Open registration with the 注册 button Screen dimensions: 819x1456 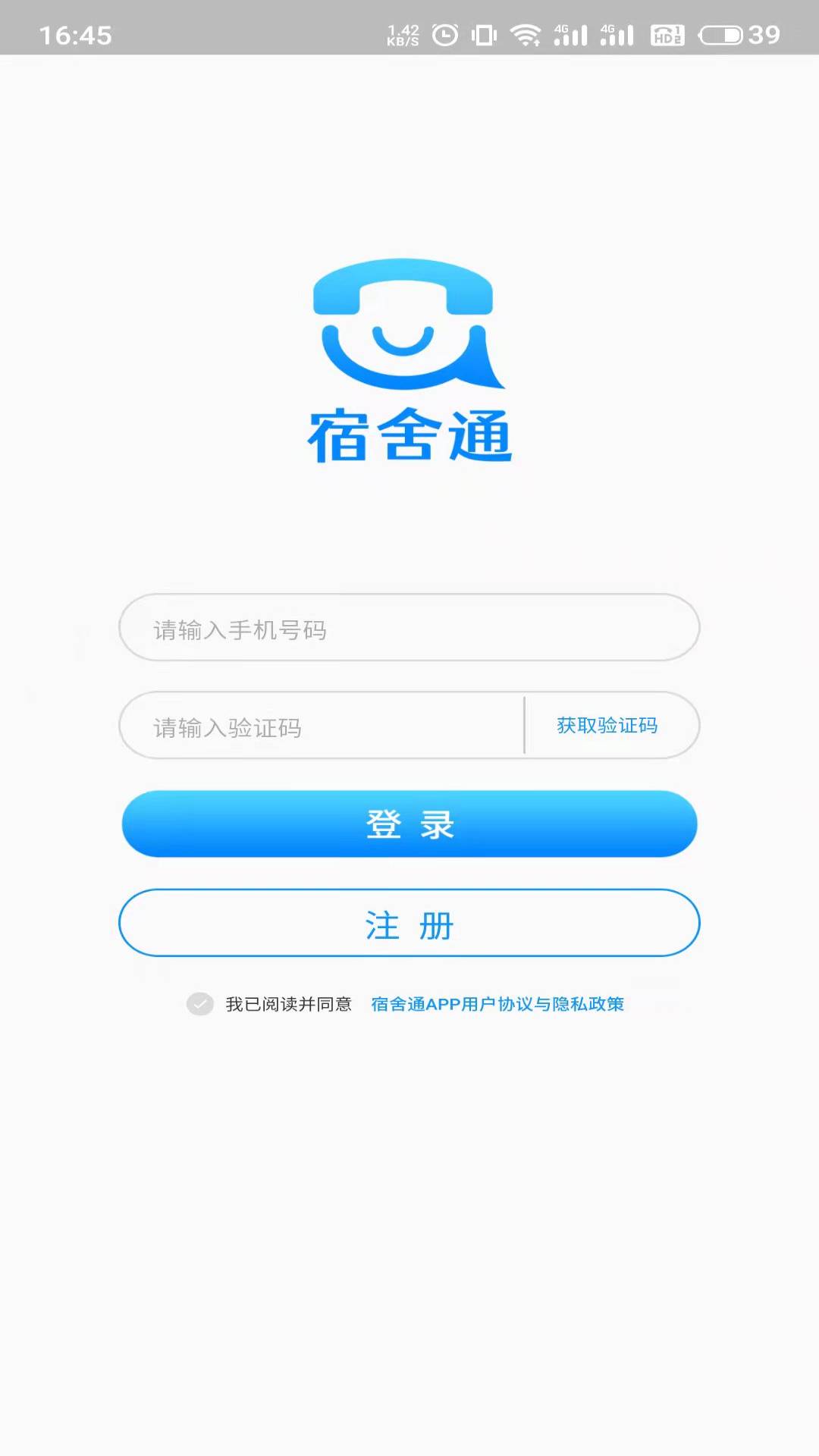point(409,924)
